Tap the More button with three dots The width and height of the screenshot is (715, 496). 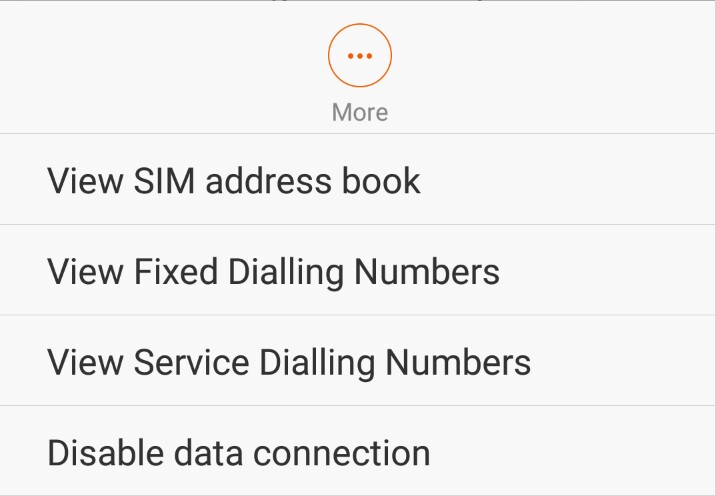(359, 57)
